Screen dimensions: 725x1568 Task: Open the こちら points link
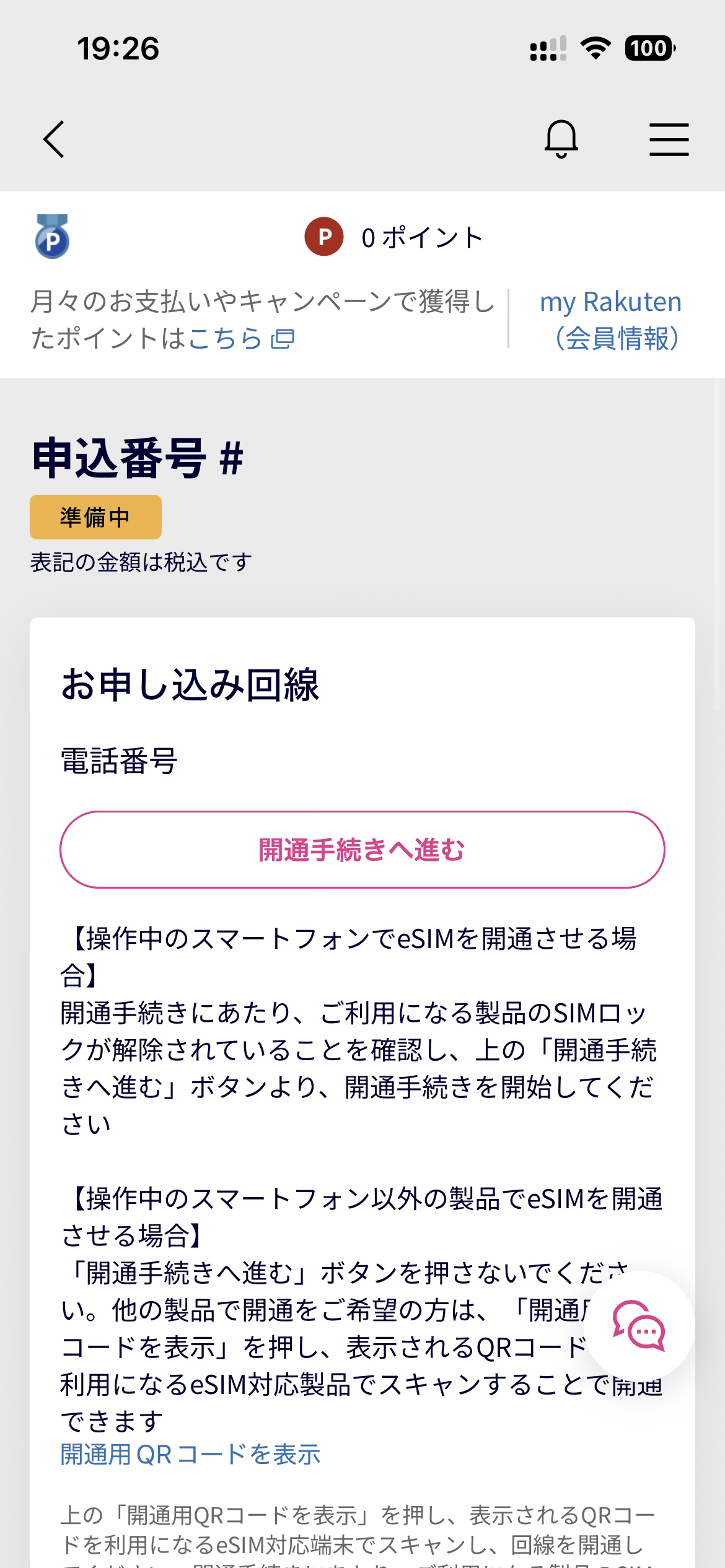tap(240, 339)
